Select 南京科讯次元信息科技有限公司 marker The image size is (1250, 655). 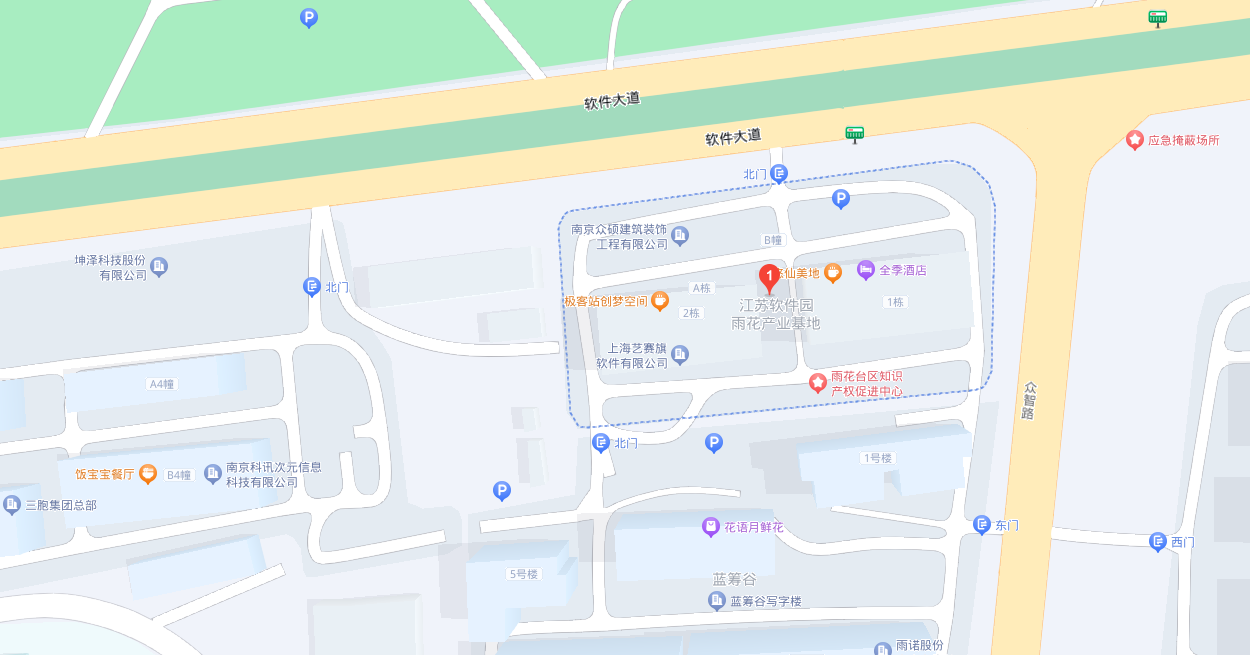pos(212,473)
